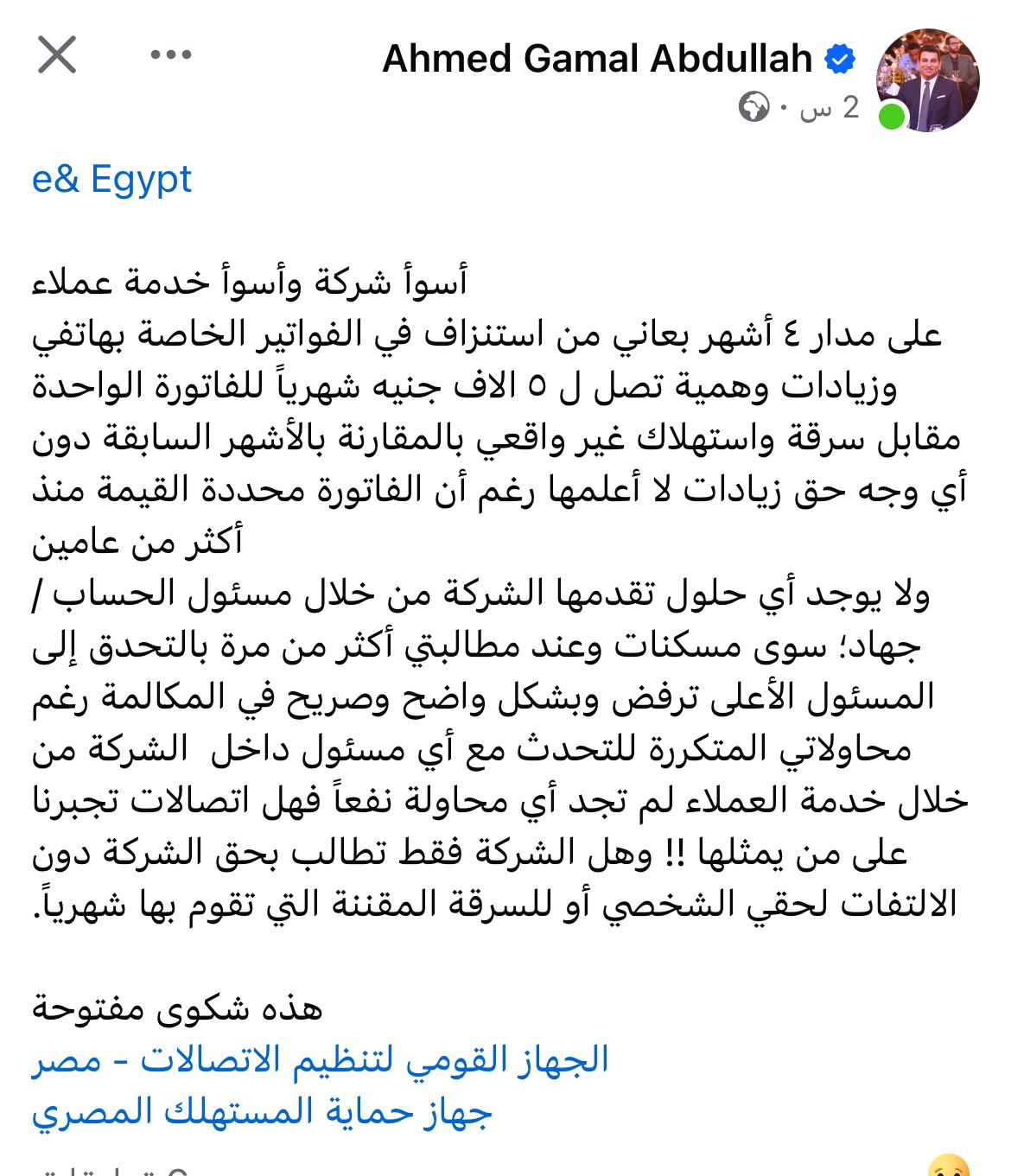Screen dimensions: 1011x1176
Task: Open the tagged e& Egypt page
Action: click(x=112, y=180)
